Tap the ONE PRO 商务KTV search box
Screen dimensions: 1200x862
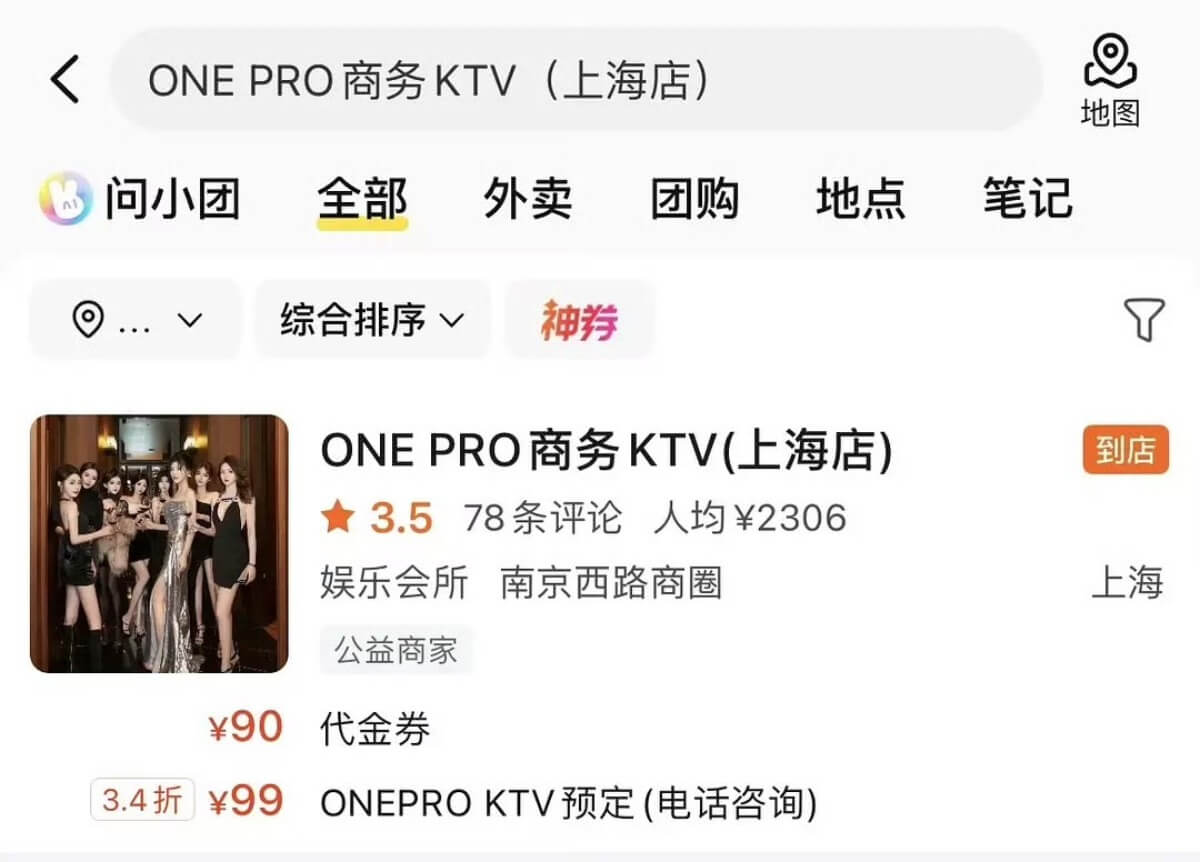point(576,80)
